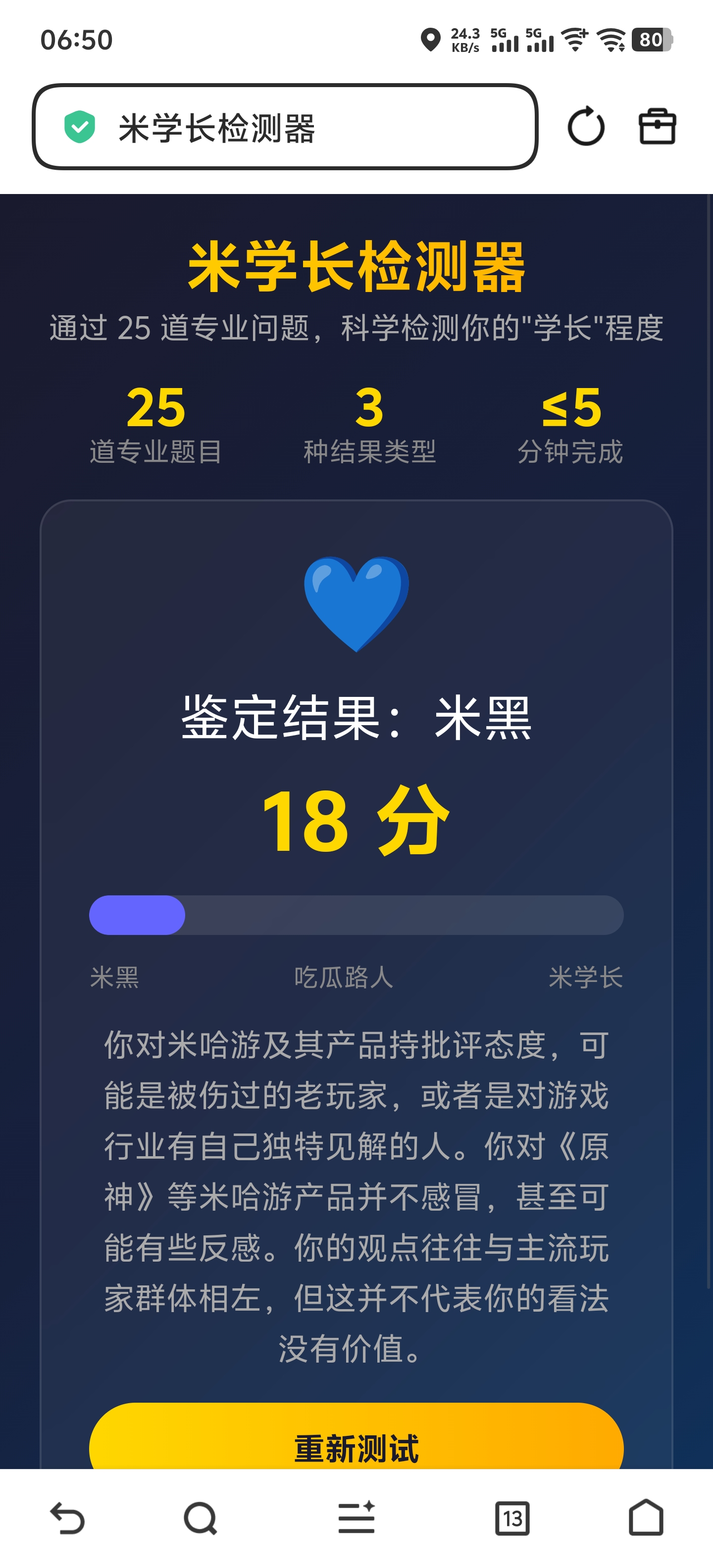Open search from the bottom toolbar

pos(201,1518)
